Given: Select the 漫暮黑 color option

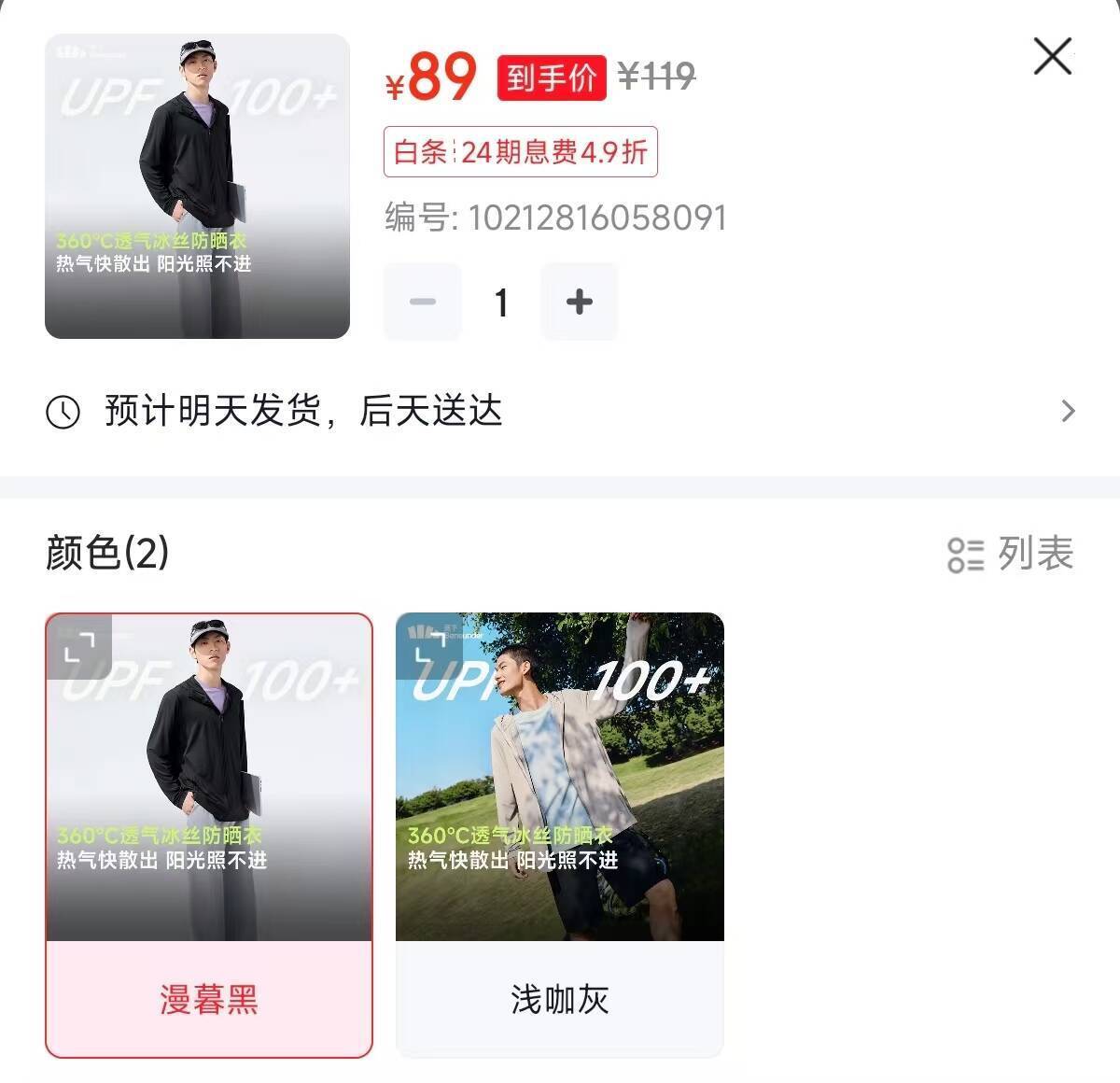Looking at the screenshot, I should [x=208, y=998].
